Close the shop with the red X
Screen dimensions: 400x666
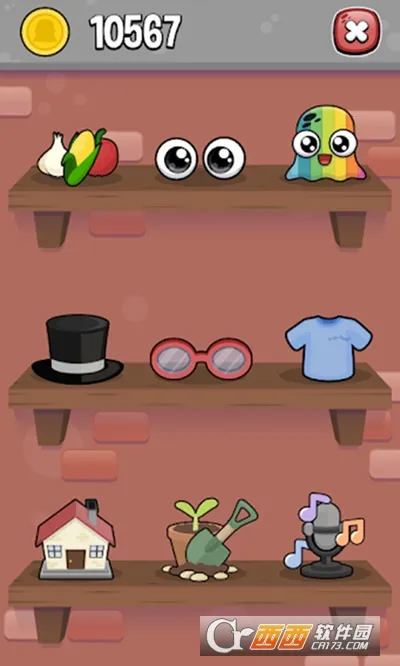point(356,32)
